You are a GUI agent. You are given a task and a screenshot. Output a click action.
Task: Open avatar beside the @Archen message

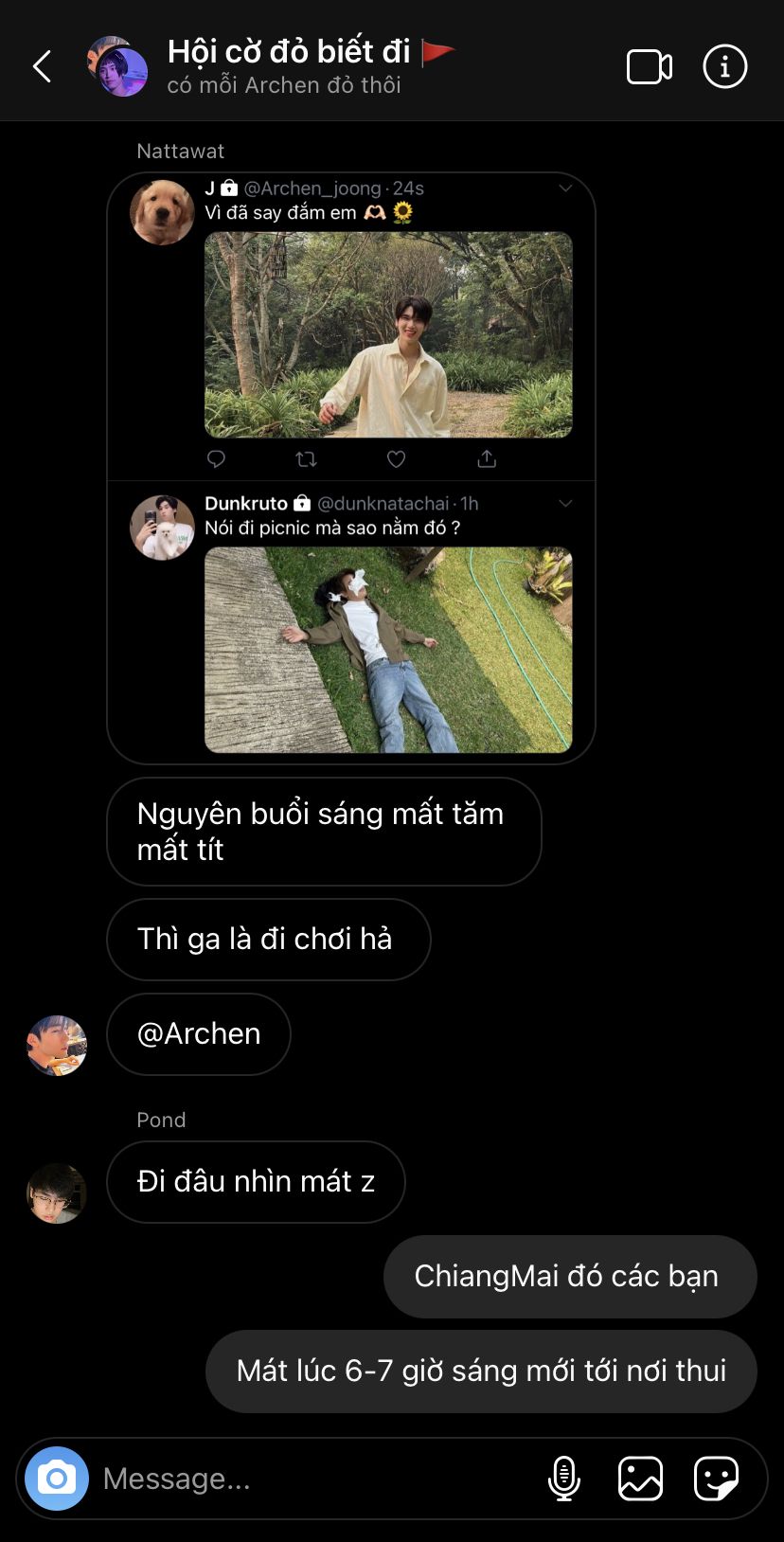pos(57,1046)
